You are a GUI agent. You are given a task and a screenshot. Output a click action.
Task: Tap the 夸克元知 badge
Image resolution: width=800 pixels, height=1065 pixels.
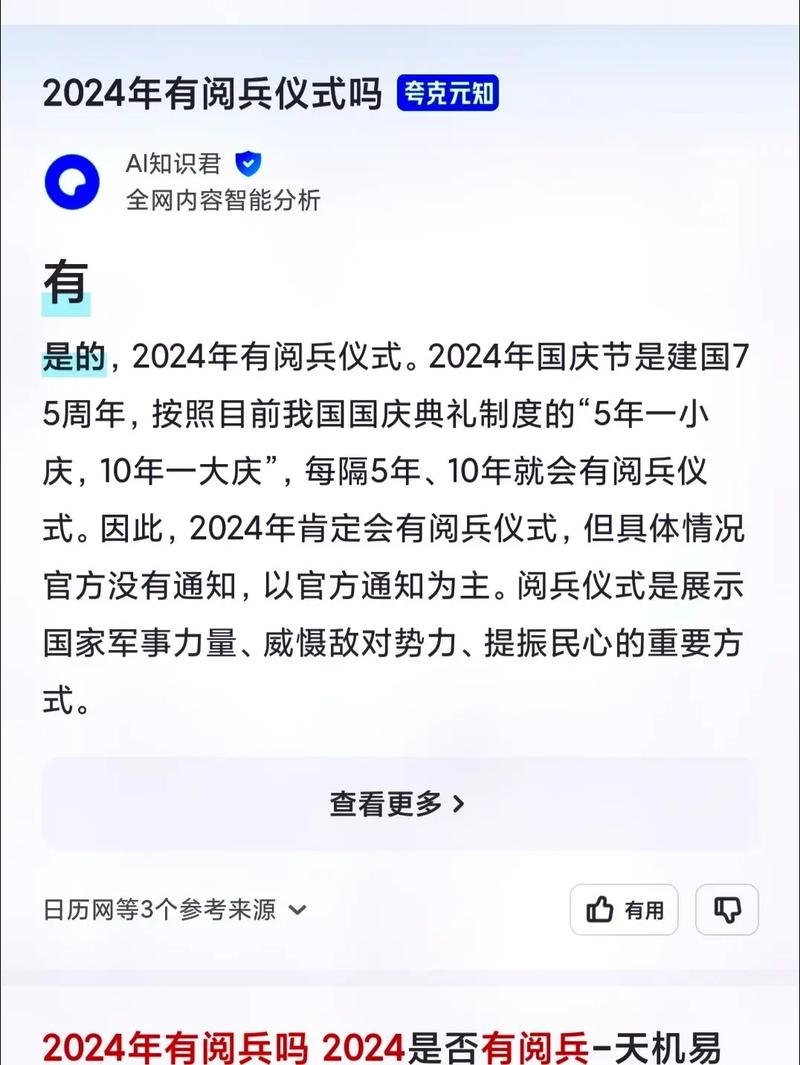pyautogui.click(x=447, y=95)
